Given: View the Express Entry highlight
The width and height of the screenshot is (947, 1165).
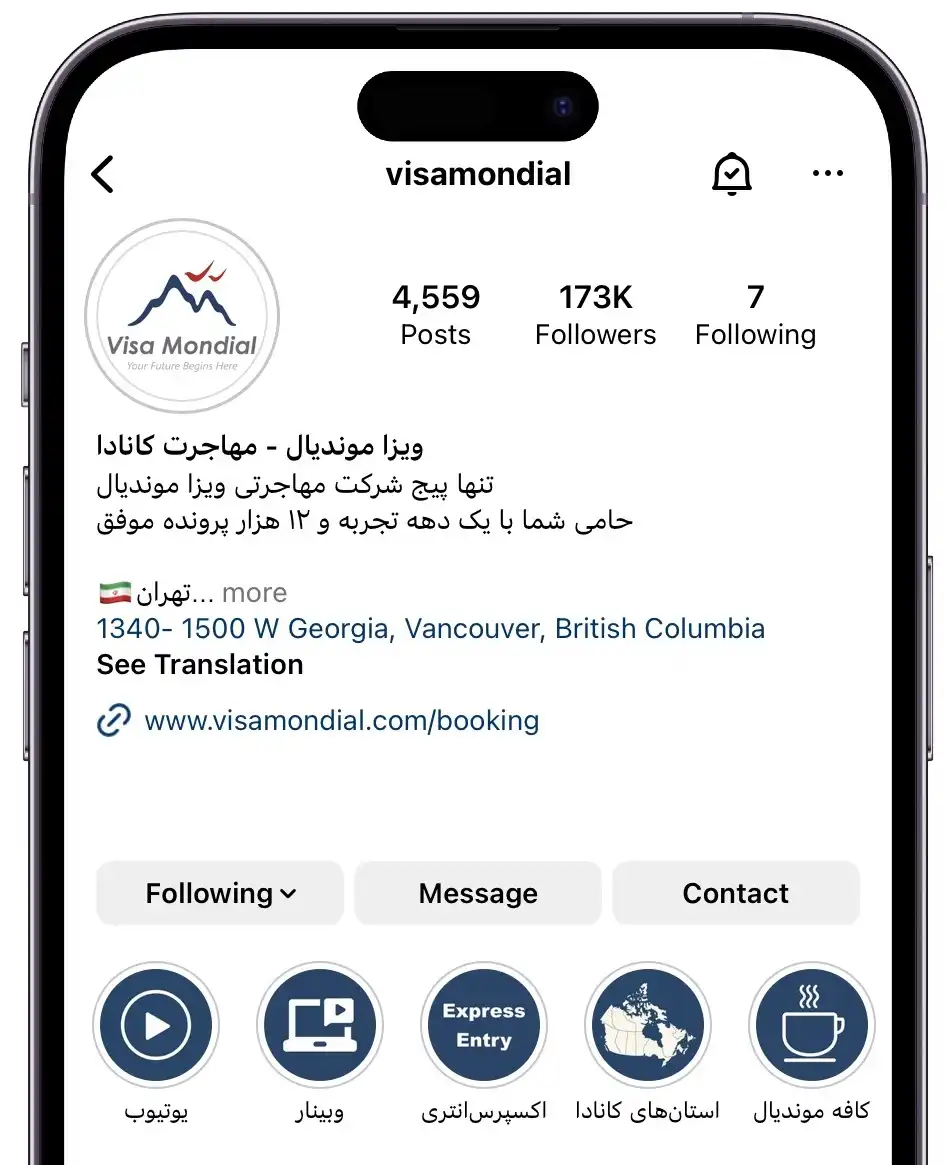Looking at the screenshot, I should [x=484, y=1026].
